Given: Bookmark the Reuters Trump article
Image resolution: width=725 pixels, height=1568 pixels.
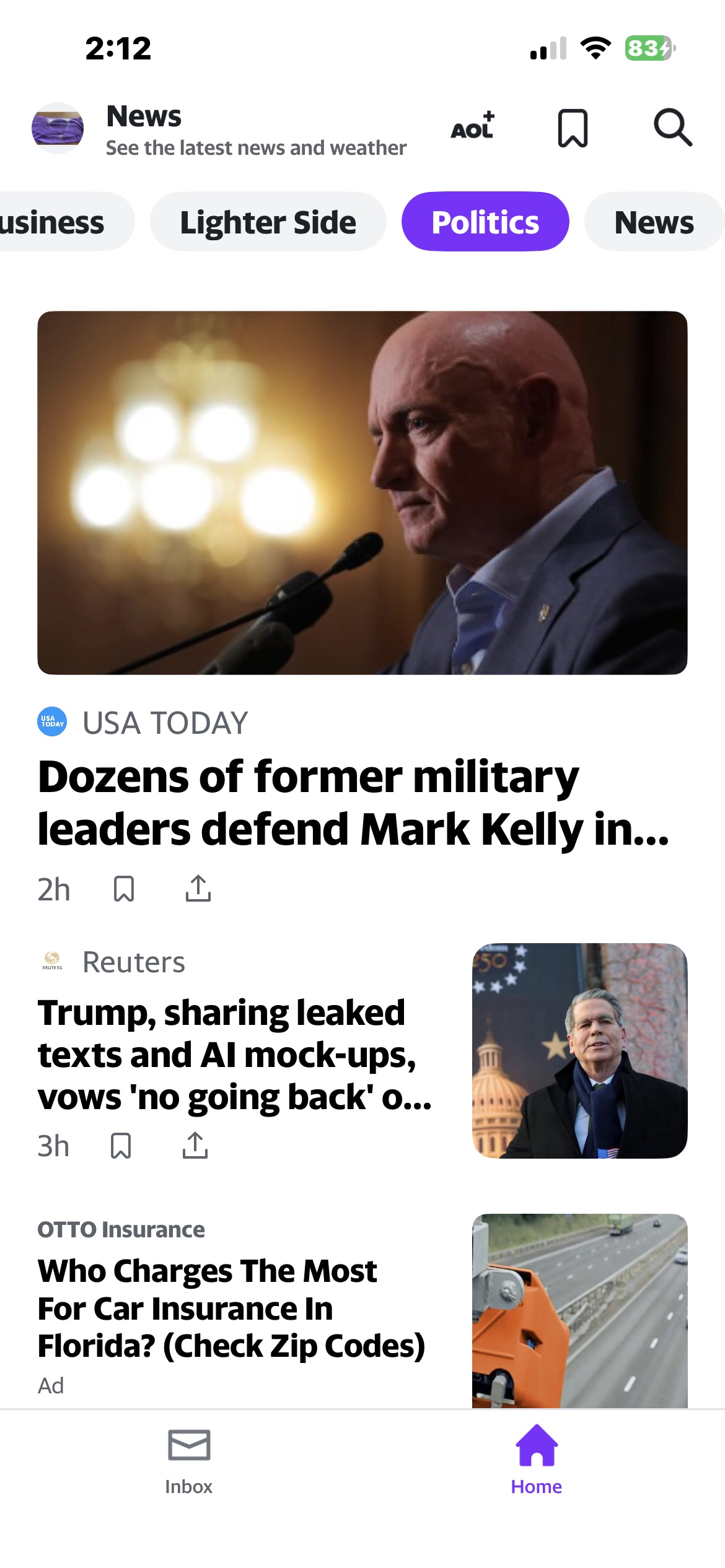Looking at the screenshot, I should pos(121,1146).
